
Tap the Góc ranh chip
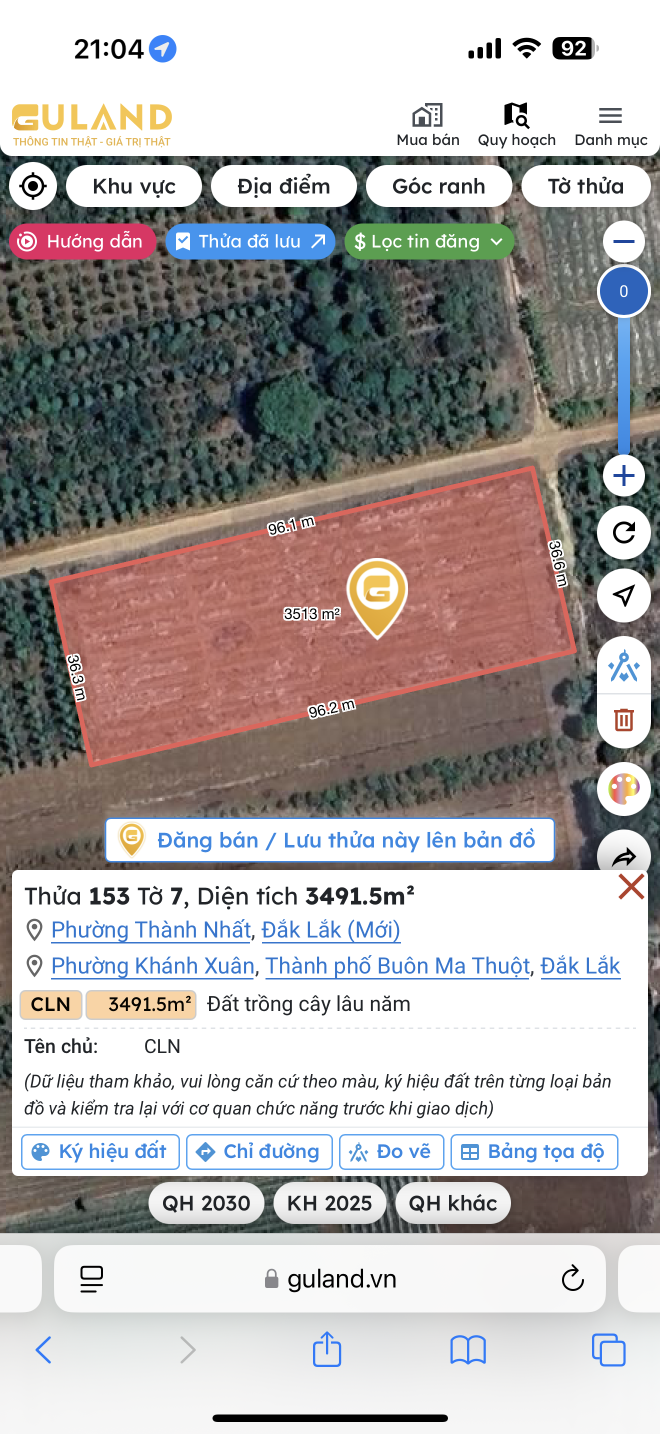click(x=438, y=186)
